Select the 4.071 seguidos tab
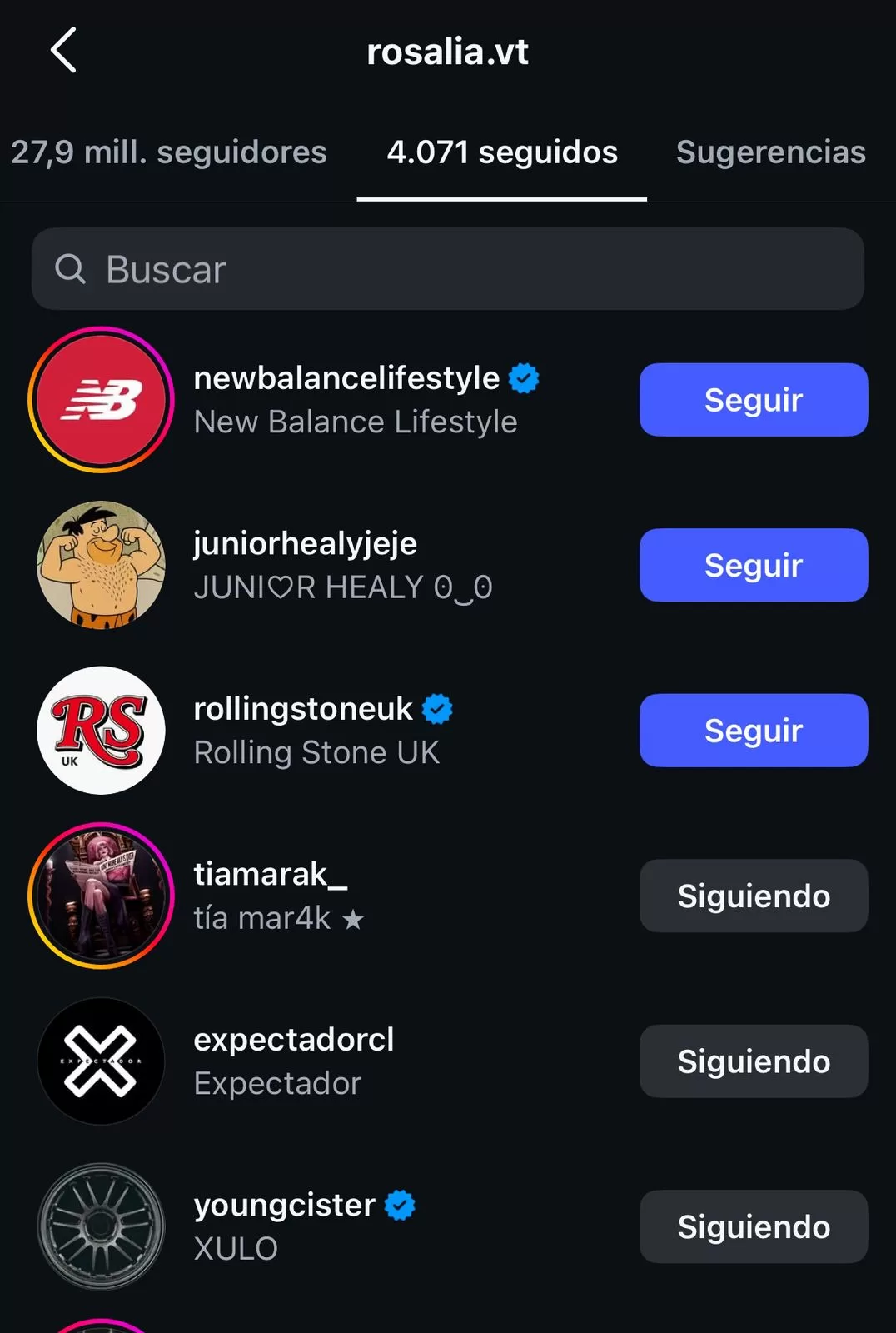The height and width of the screenshot is (1333, 896). (x=502, y=152)
